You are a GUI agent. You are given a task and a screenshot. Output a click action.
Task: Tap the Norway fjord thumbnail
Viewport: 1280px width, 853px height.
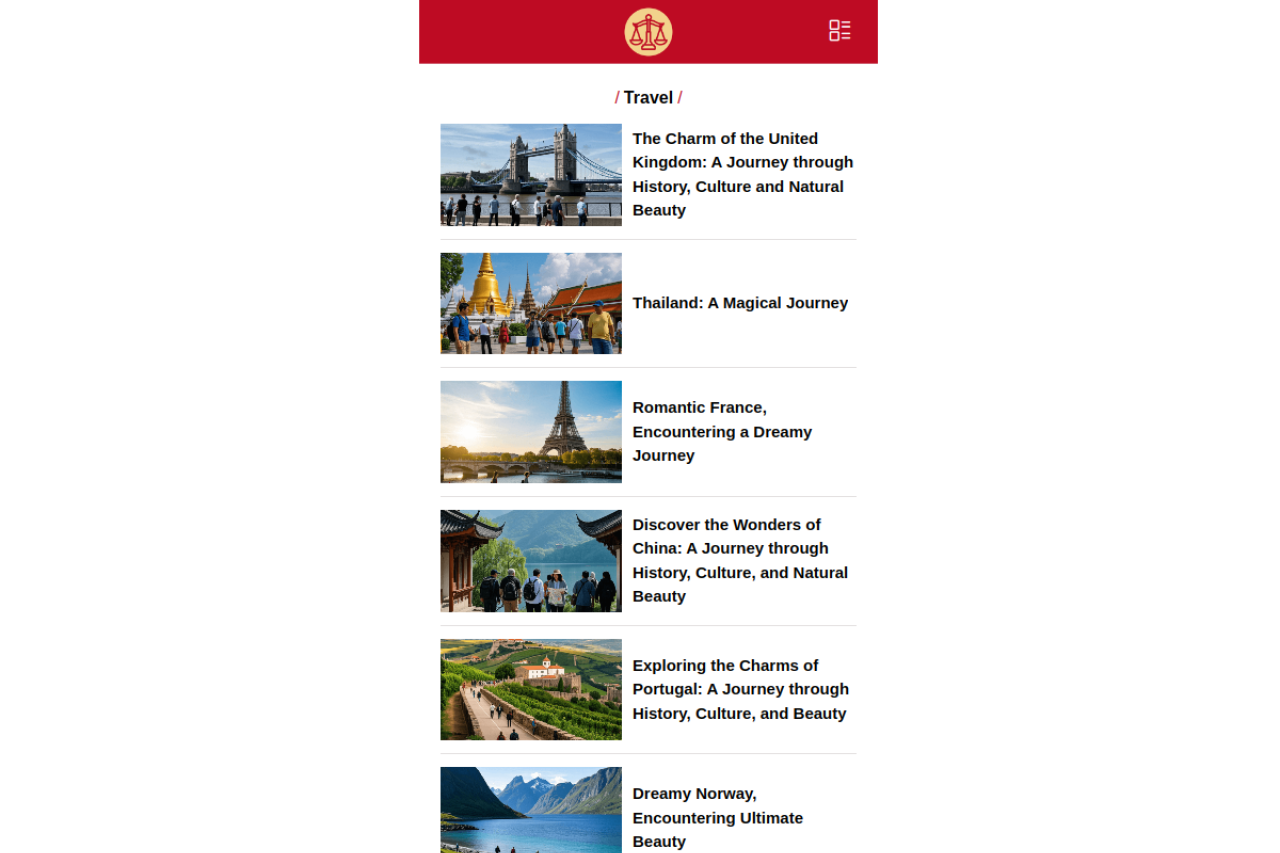[x=531, y=811]
